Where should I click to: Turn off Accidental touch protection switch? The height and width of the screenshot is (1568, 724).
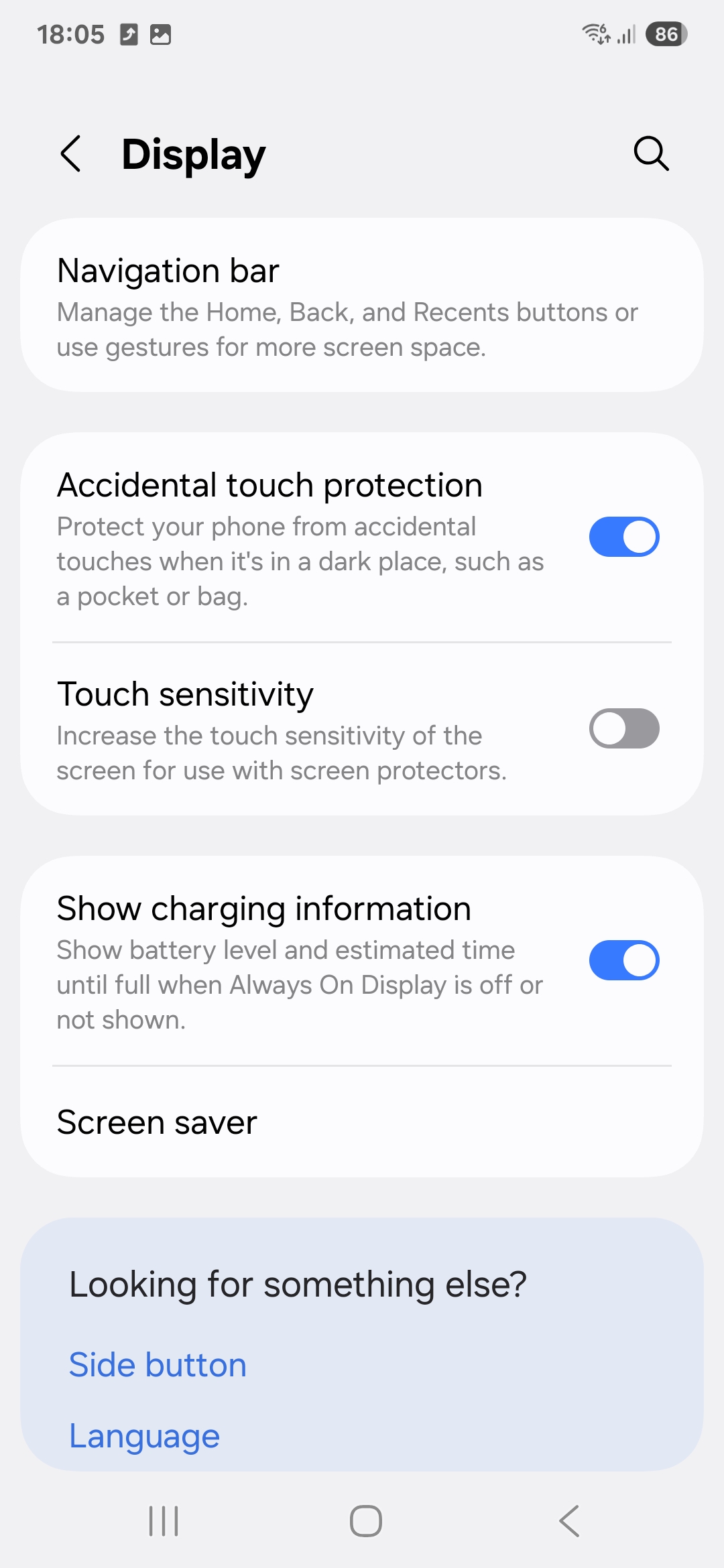(624, 537)
